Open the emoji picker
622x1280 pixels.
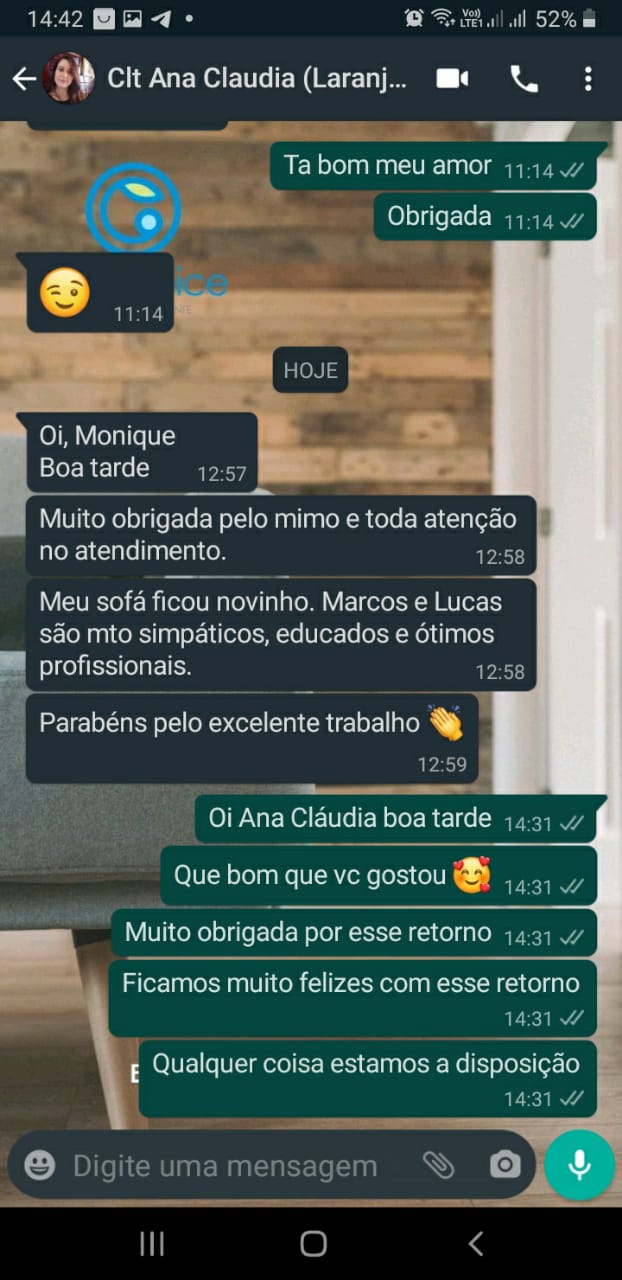[40, 1165]
